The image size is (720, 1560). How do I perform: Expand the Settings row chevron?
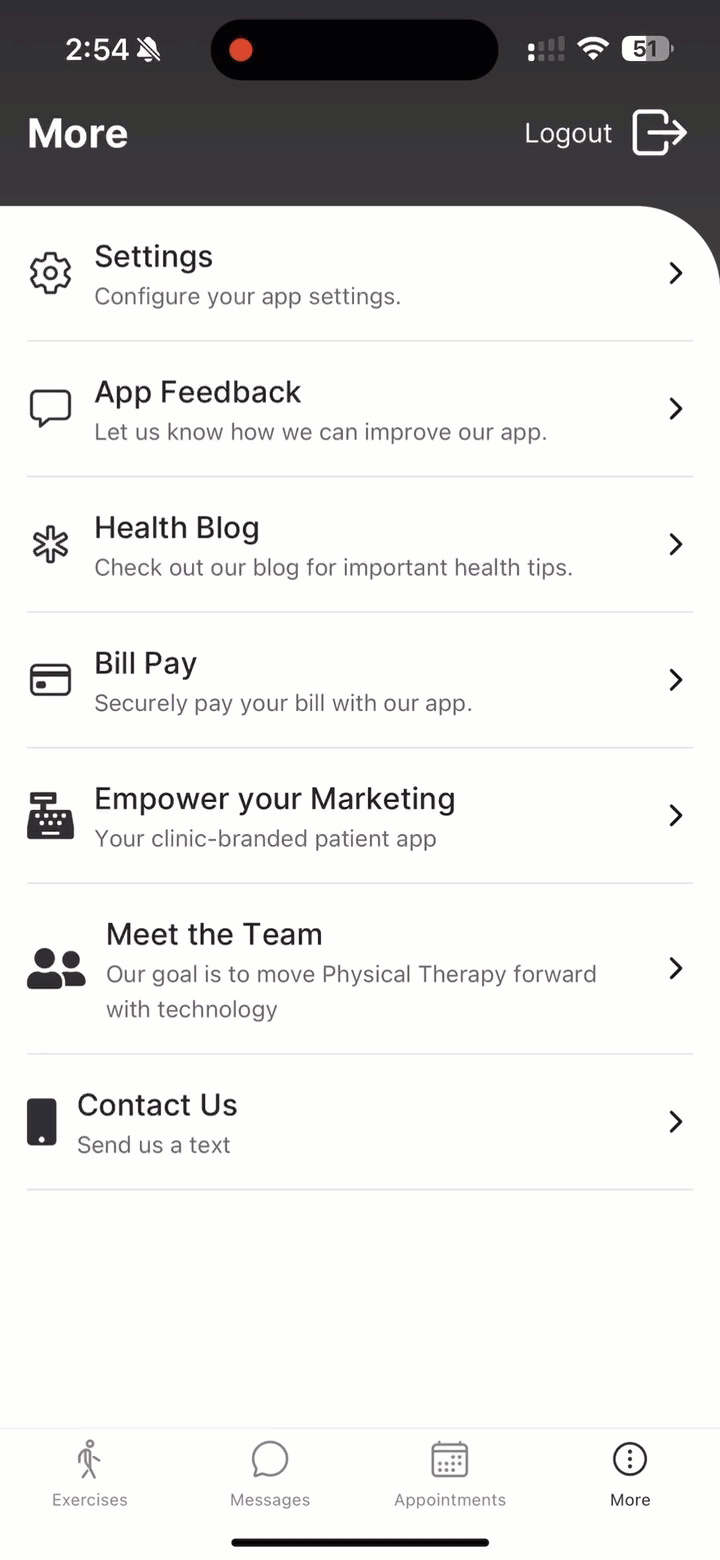click(x=675, y=272)
